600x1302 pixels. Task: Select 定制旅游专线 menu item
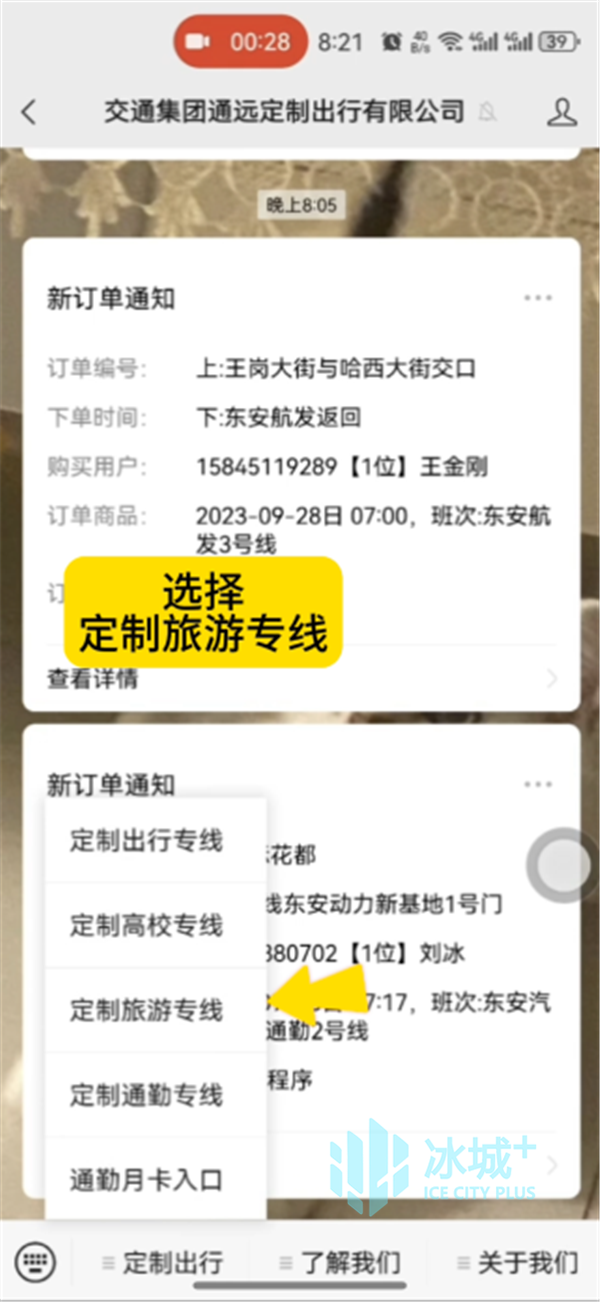[146, 1010]
